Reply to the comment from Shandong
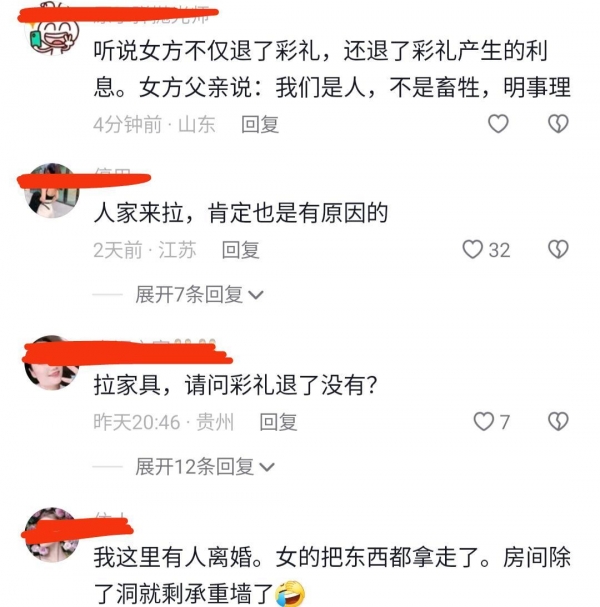This screenshot has width=600, height=607. pyautogui.click(x=260, y=124)
